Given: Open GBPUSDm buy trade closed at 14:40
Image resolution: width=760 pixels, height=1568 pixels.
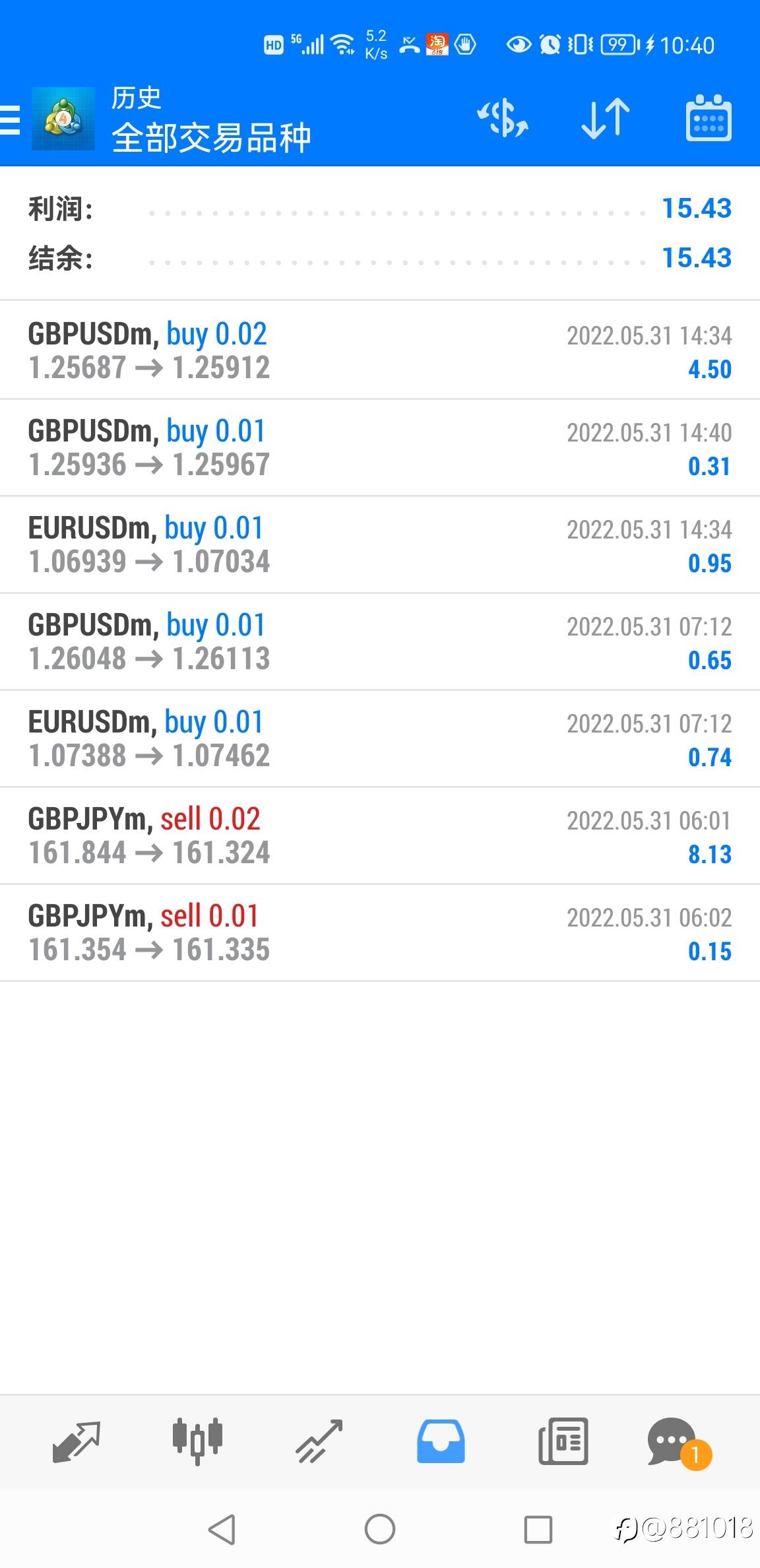Looking at the screenshot, I should (380, 447).
